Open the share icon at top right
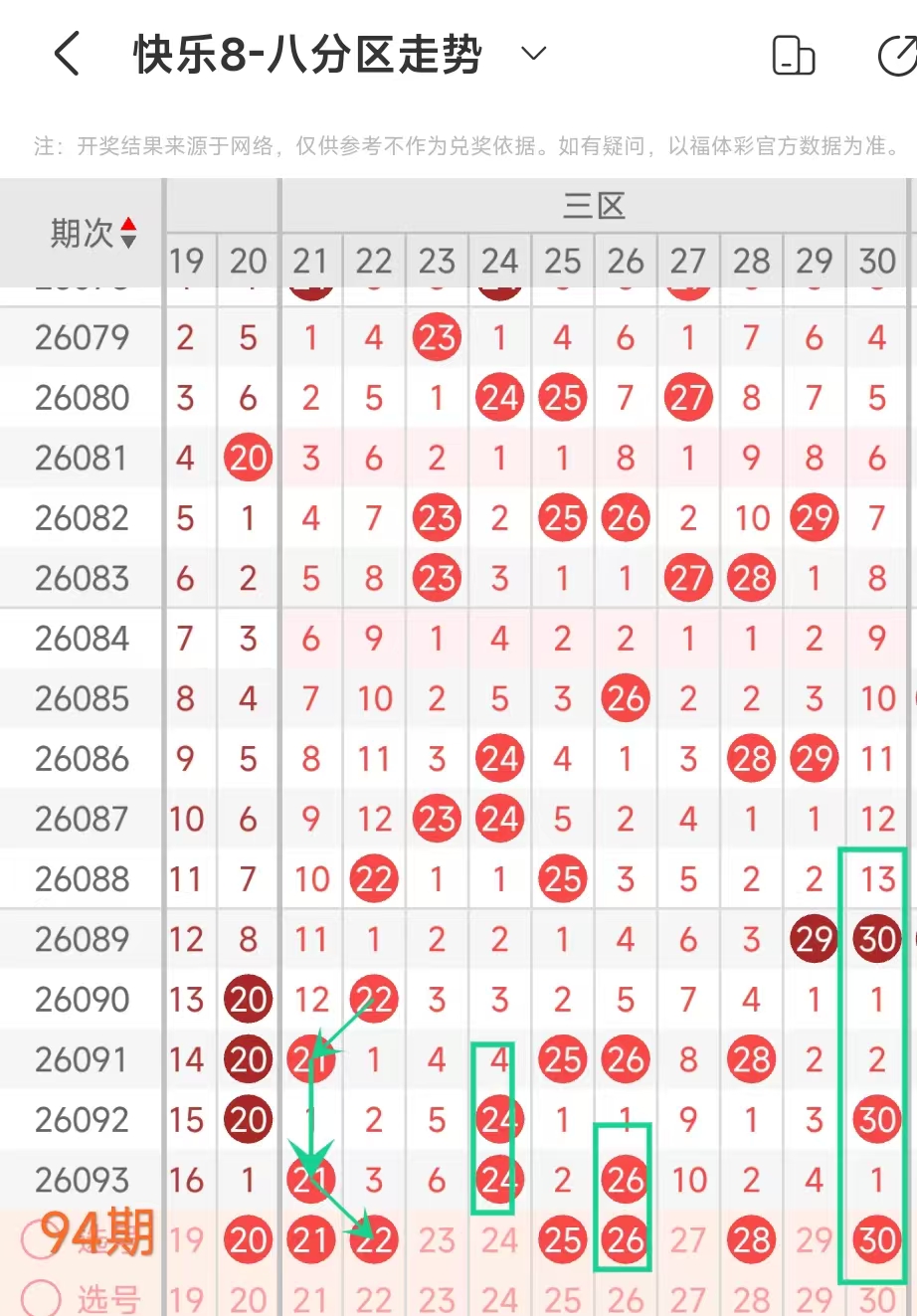Image resolution: width=917 pixels, height=1316 pixels. [897, 56]
